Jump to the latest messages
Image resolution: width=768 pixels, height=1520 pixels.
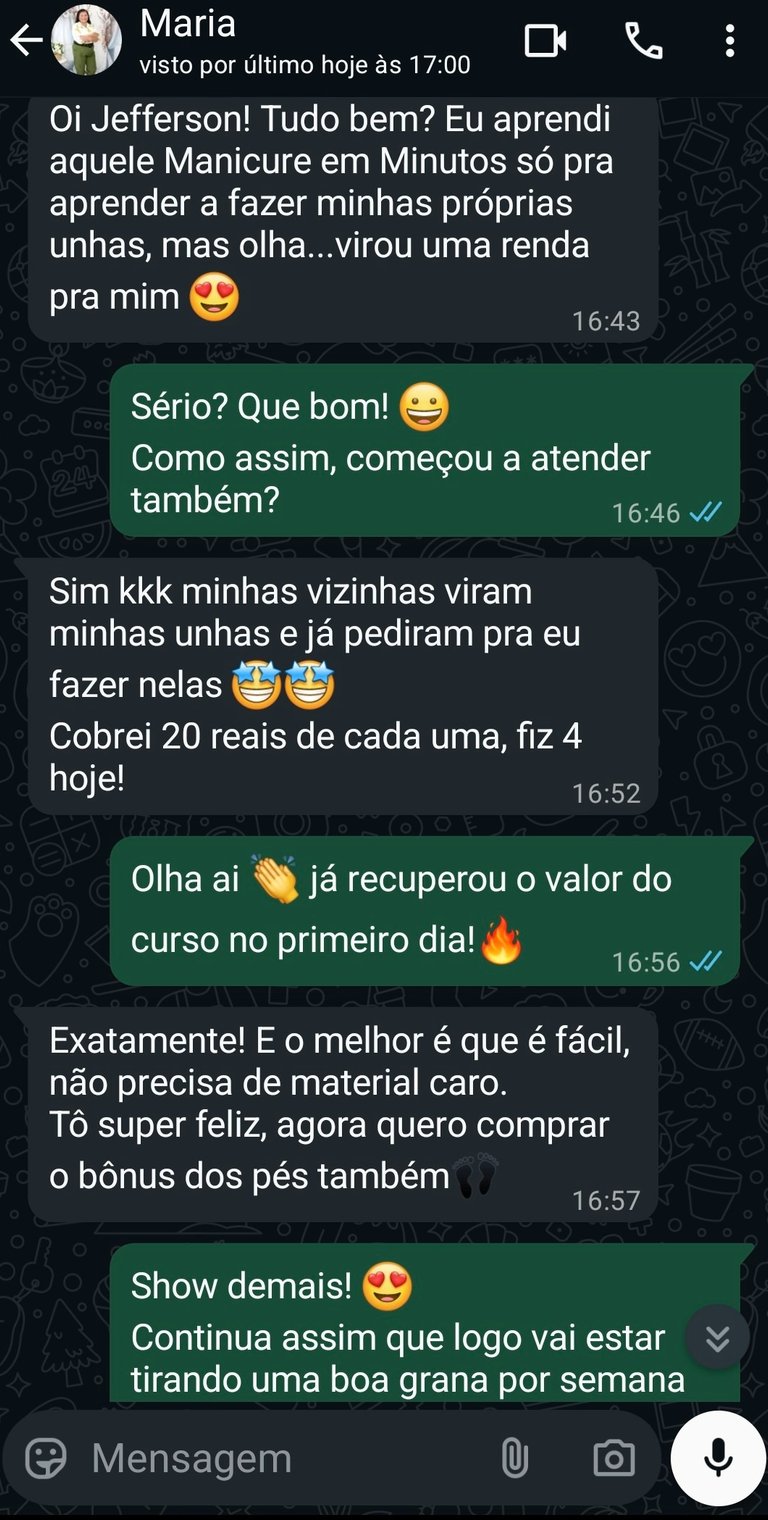[x=717, y=1338]
